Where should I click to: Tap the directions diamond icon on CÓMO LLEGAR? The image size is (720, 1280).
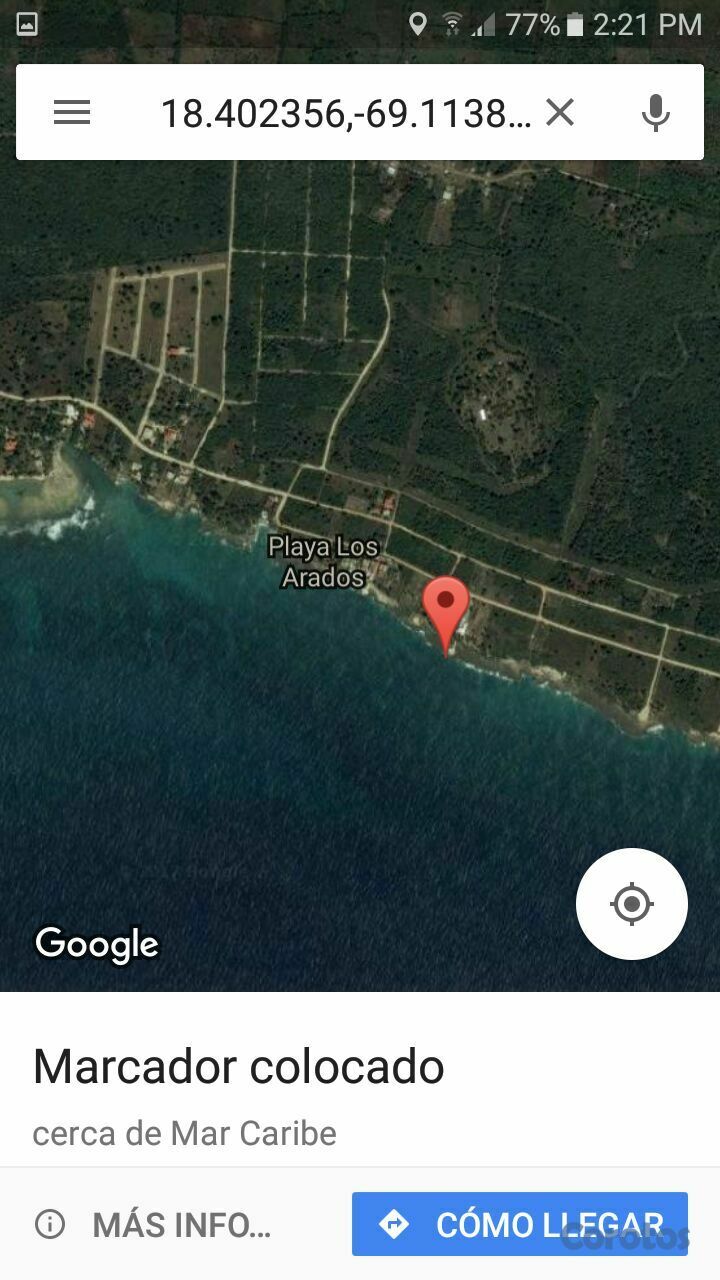point(396,1224)
